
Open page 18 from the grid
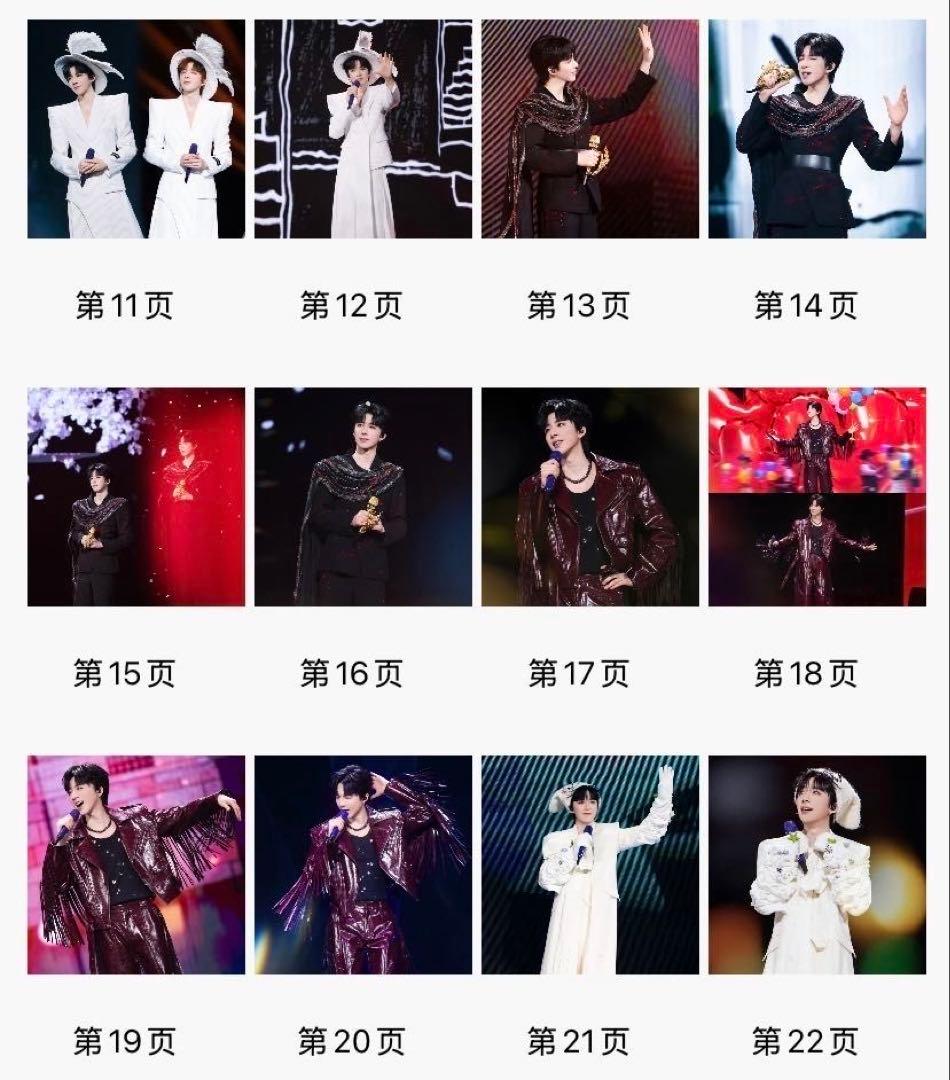[817, 497]
